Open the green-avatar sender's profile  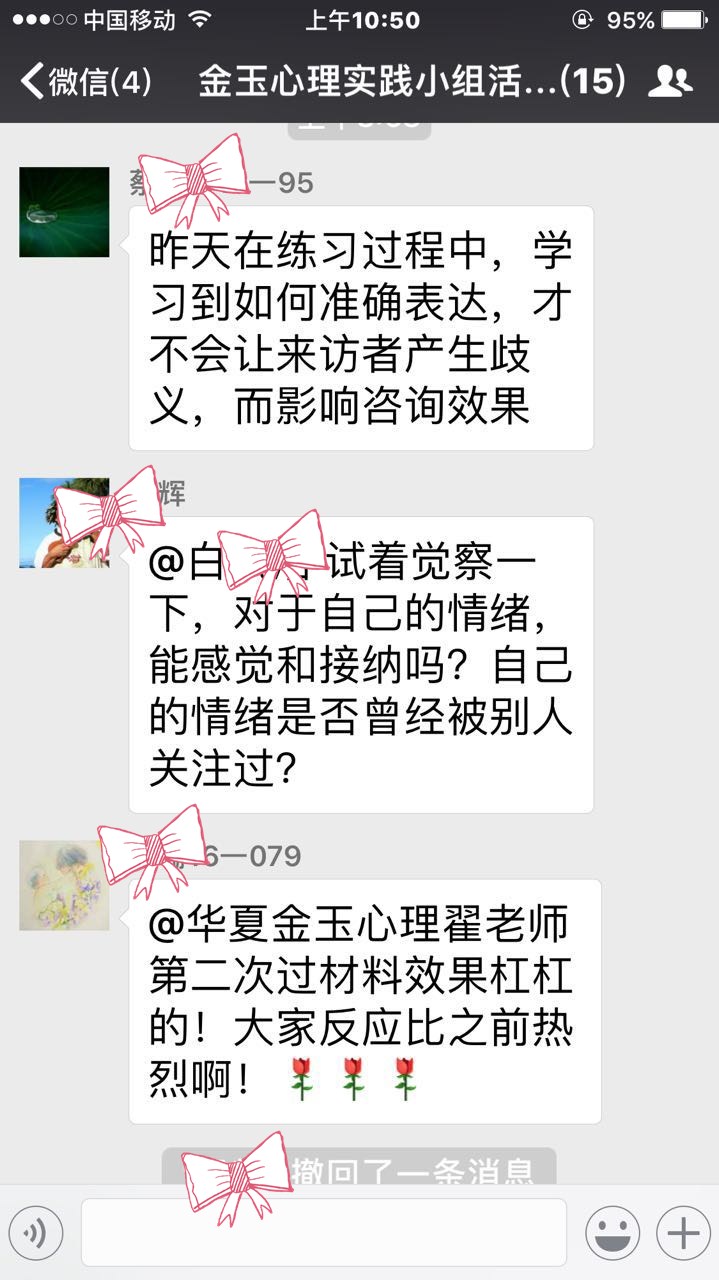64,212
